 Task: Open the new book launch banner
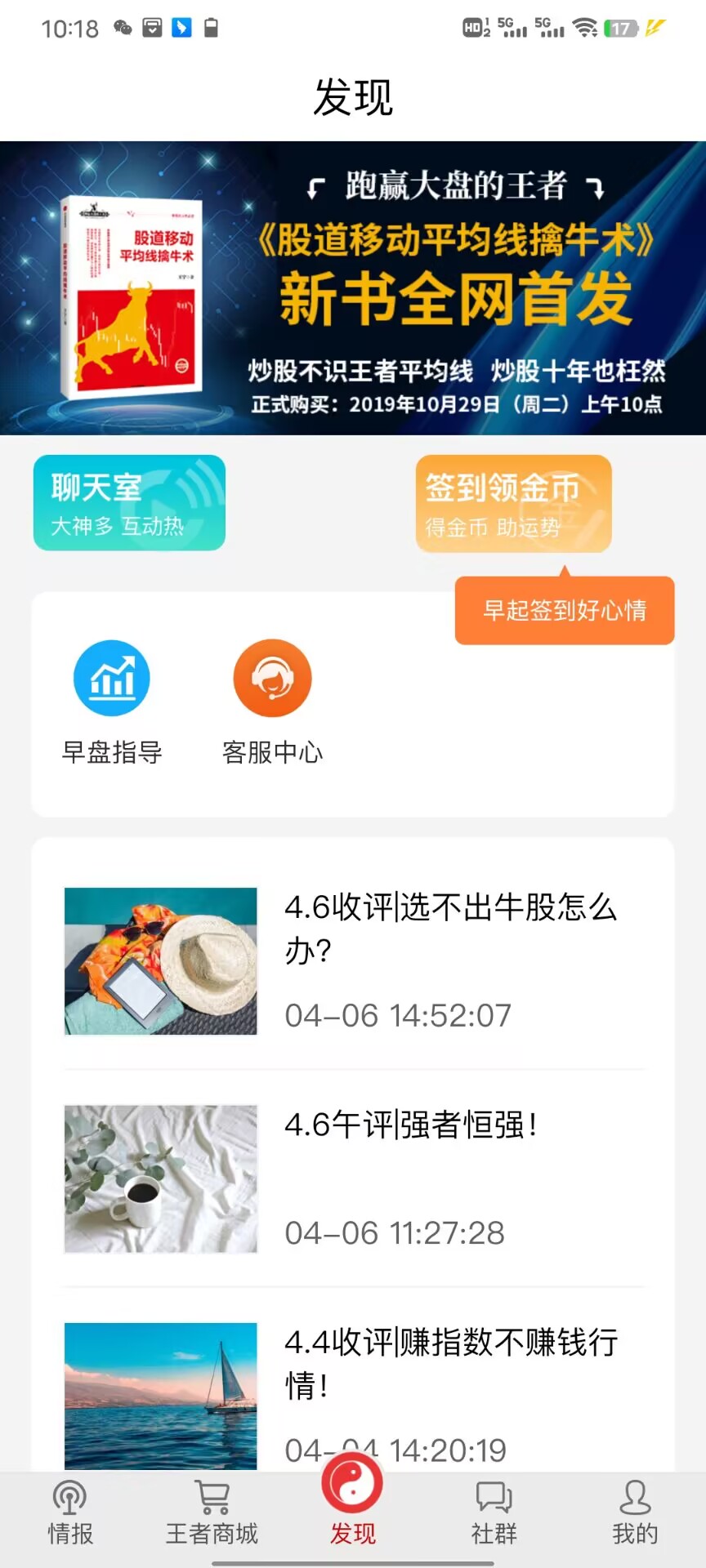point(353,288)
